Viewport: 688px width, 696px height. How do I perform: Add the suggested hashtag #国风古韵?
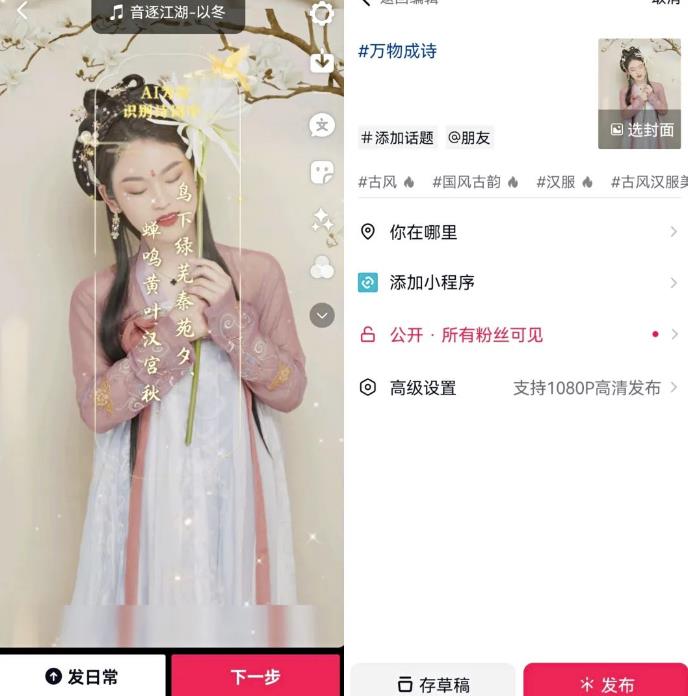point(474,182)
